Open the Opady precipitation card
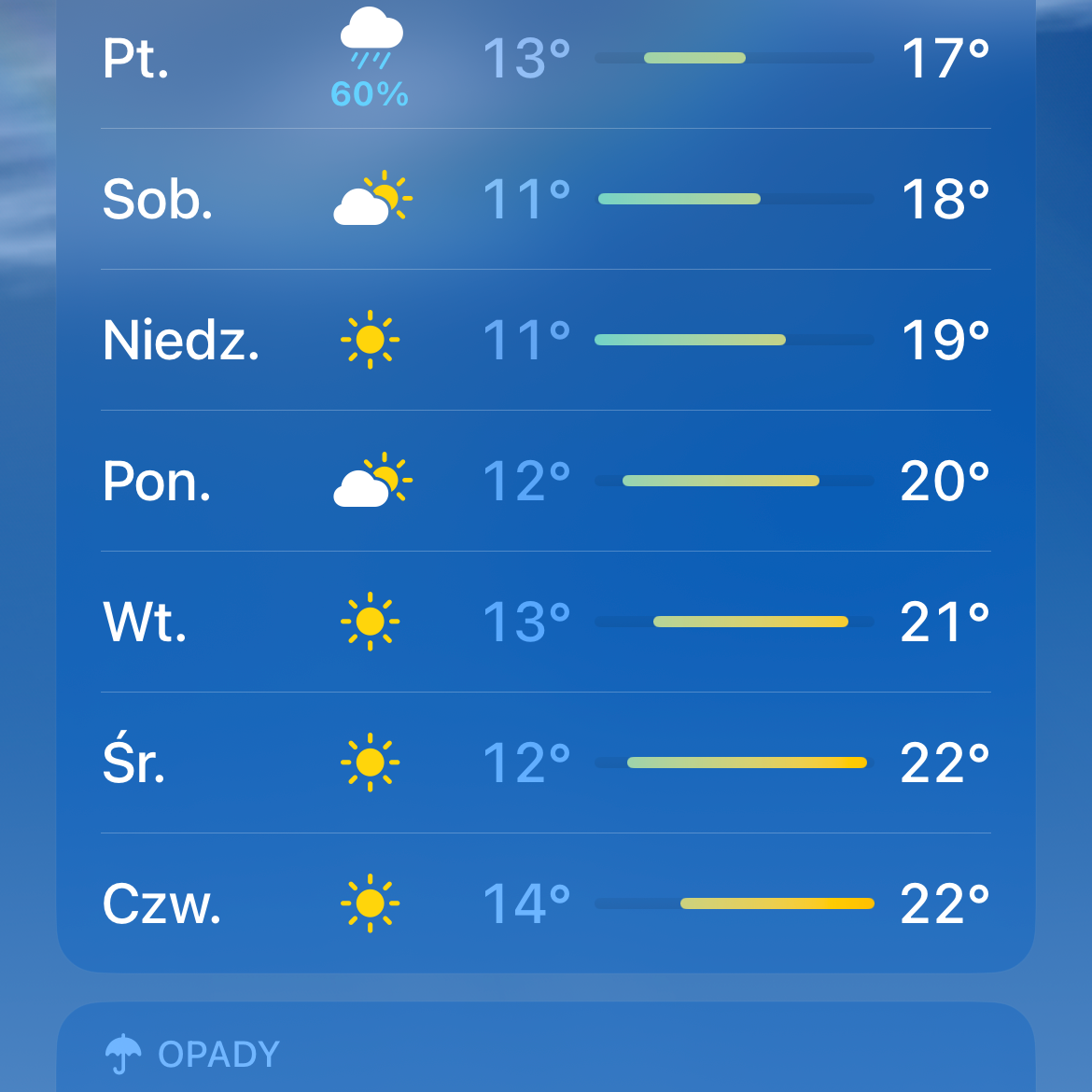This screenshot has width=1092, height=1092. 546,1053
